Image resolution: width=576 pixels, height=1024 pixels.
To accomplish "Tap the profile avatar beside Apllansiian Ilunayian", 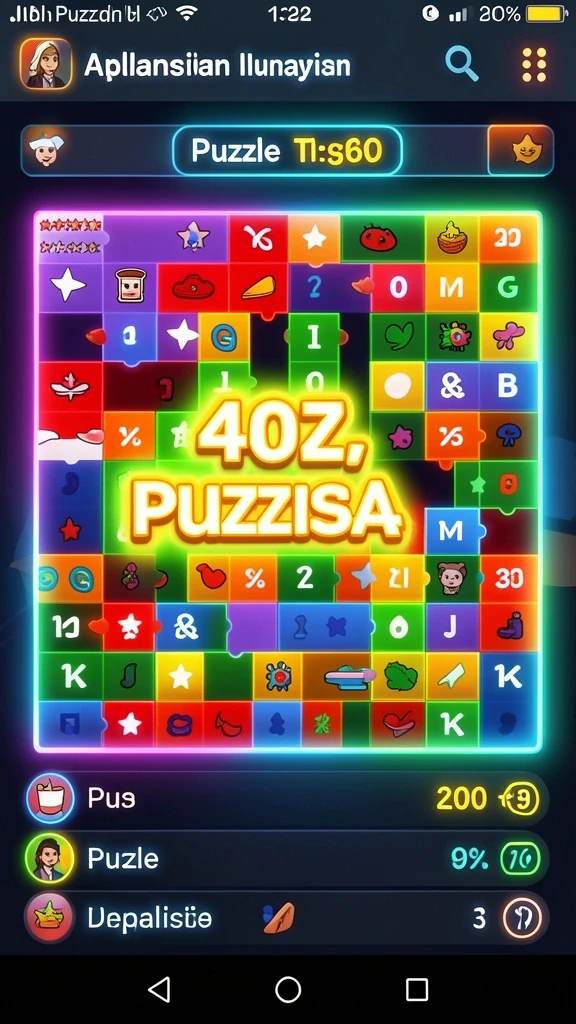I will 46,63.
